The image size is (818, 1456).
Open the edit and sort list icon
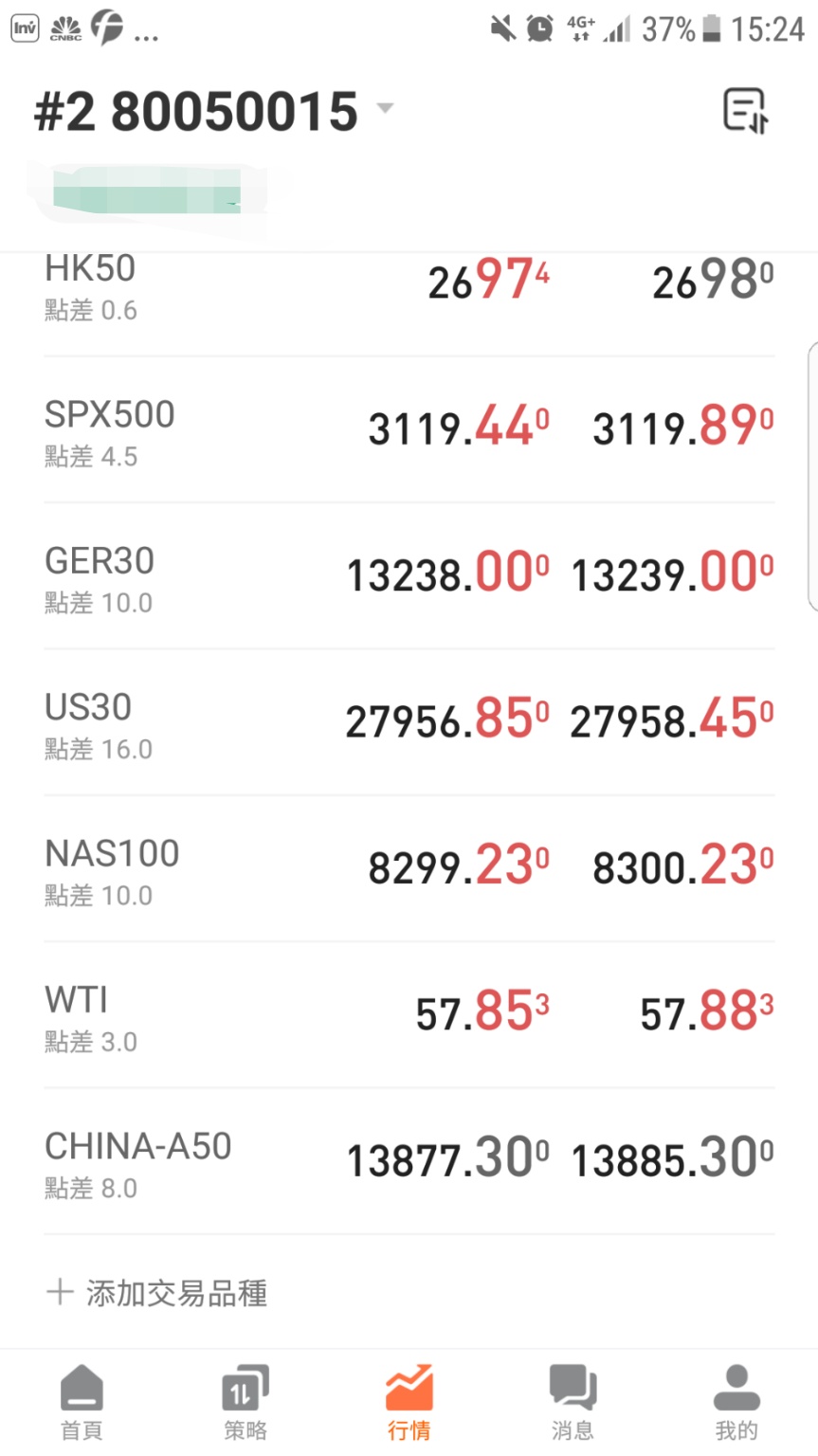coord(745,111)
